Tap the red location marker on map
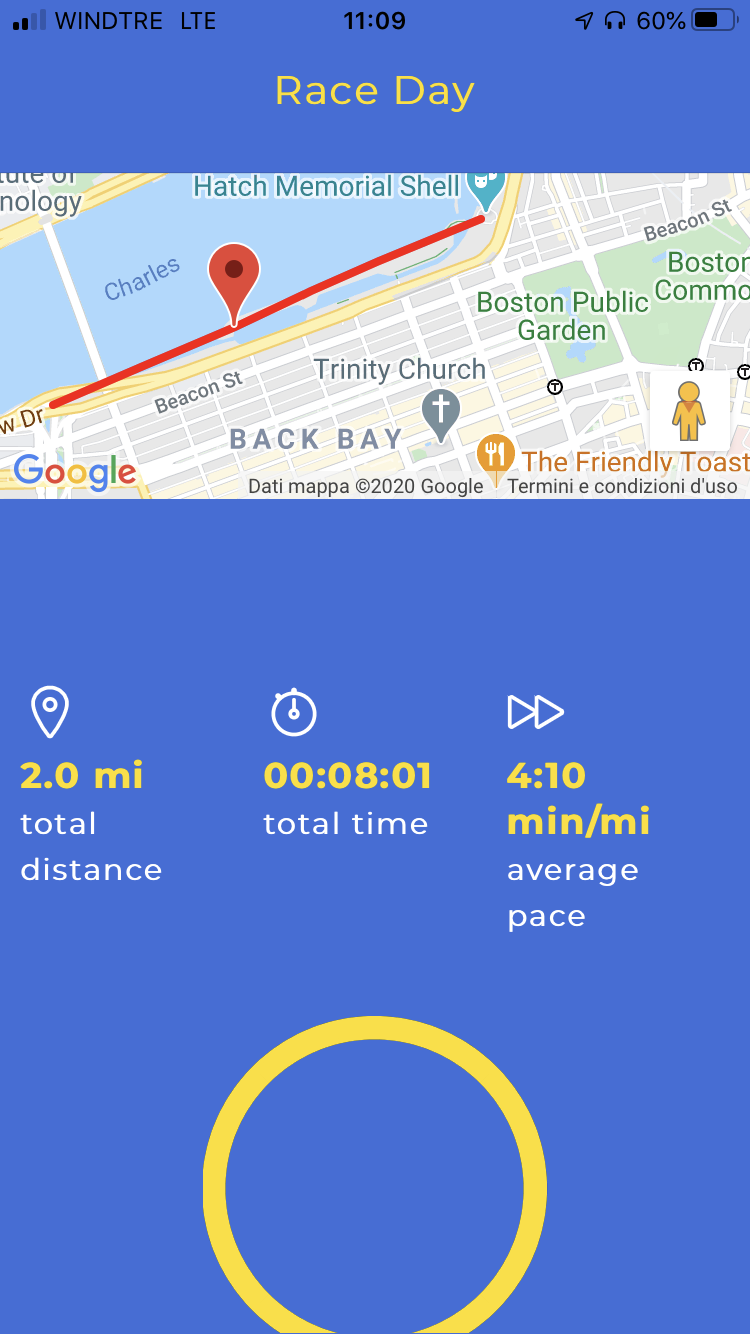The height and width of the screenshot is (1334, 750). pyautogui.click(x=234, y=282)
